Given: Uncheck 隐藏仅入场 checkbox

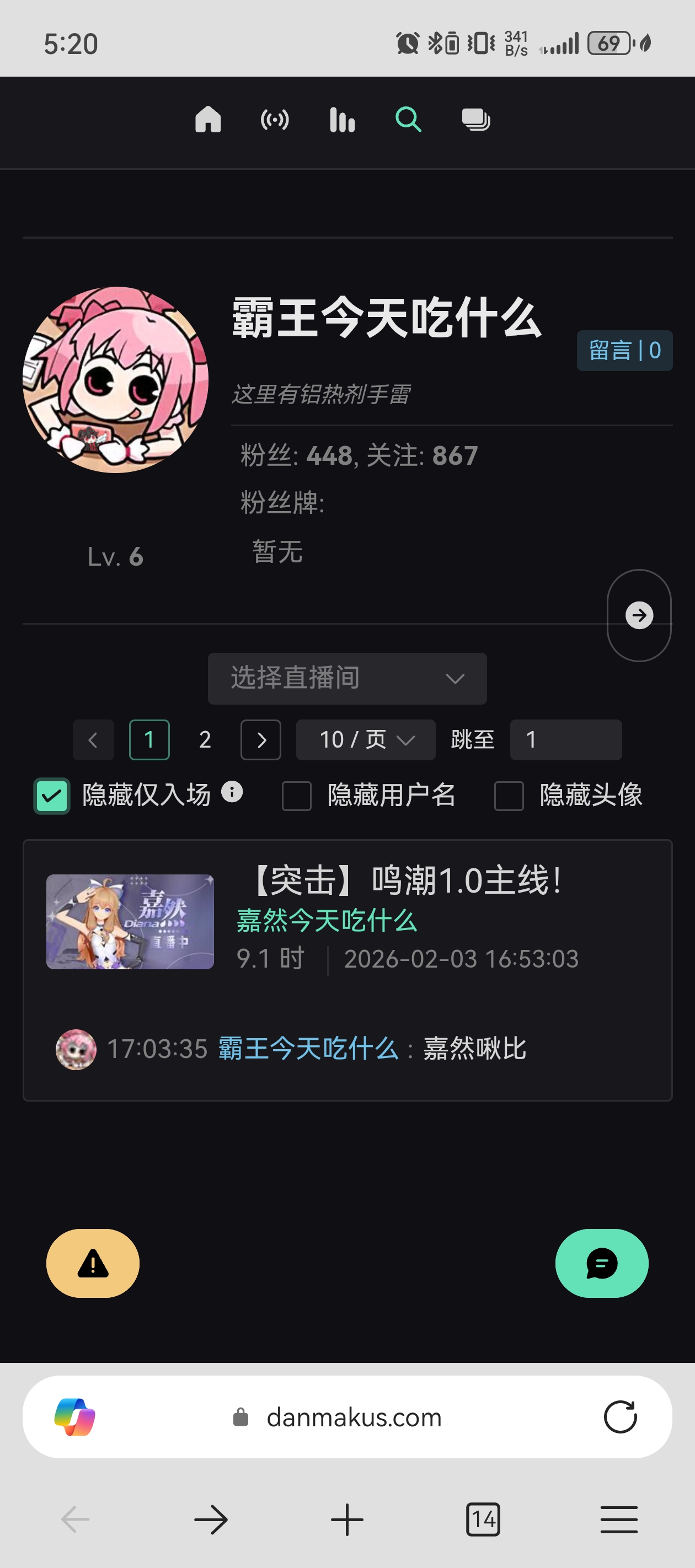Looking at the screenshot, I should (52, 796).
